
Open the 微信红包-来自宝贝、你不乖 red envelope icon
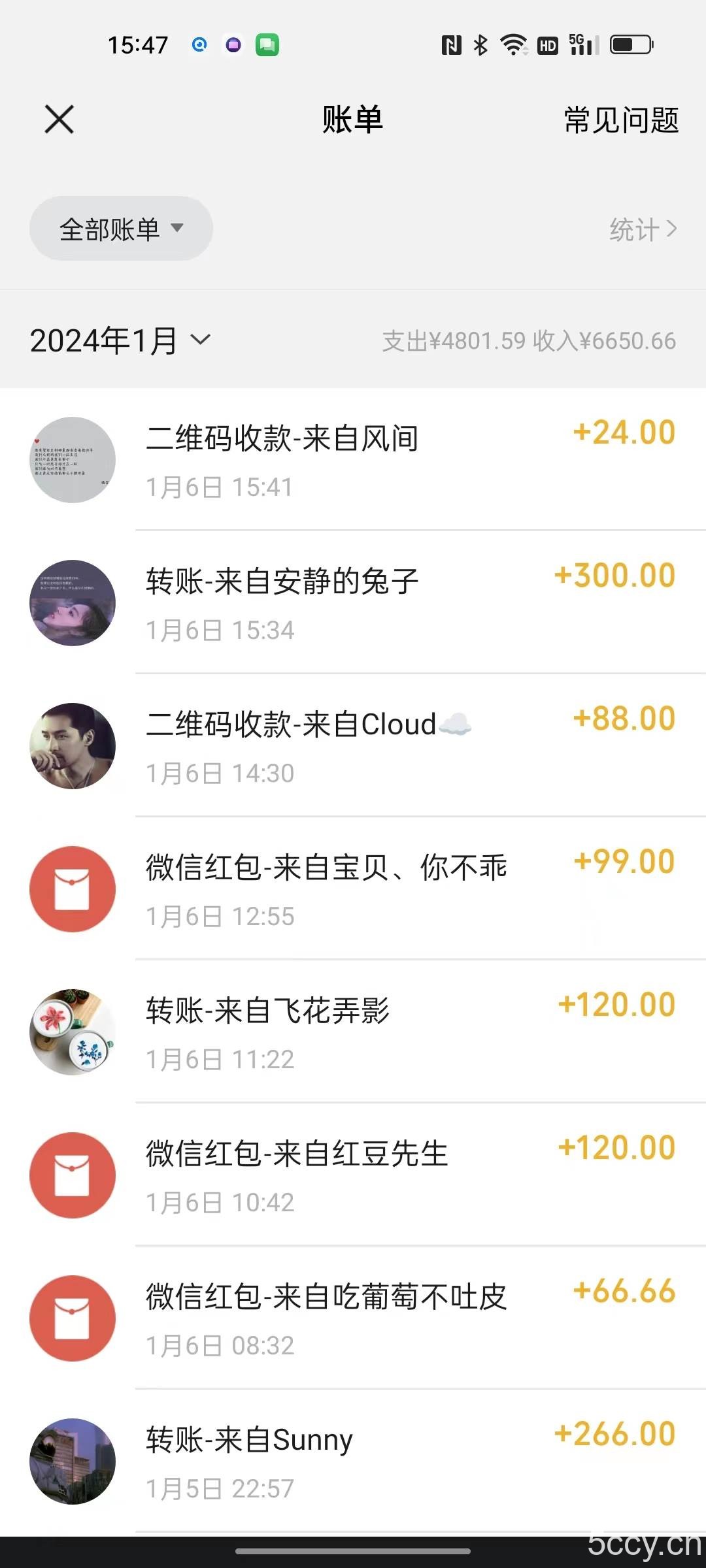pos(73,889)
